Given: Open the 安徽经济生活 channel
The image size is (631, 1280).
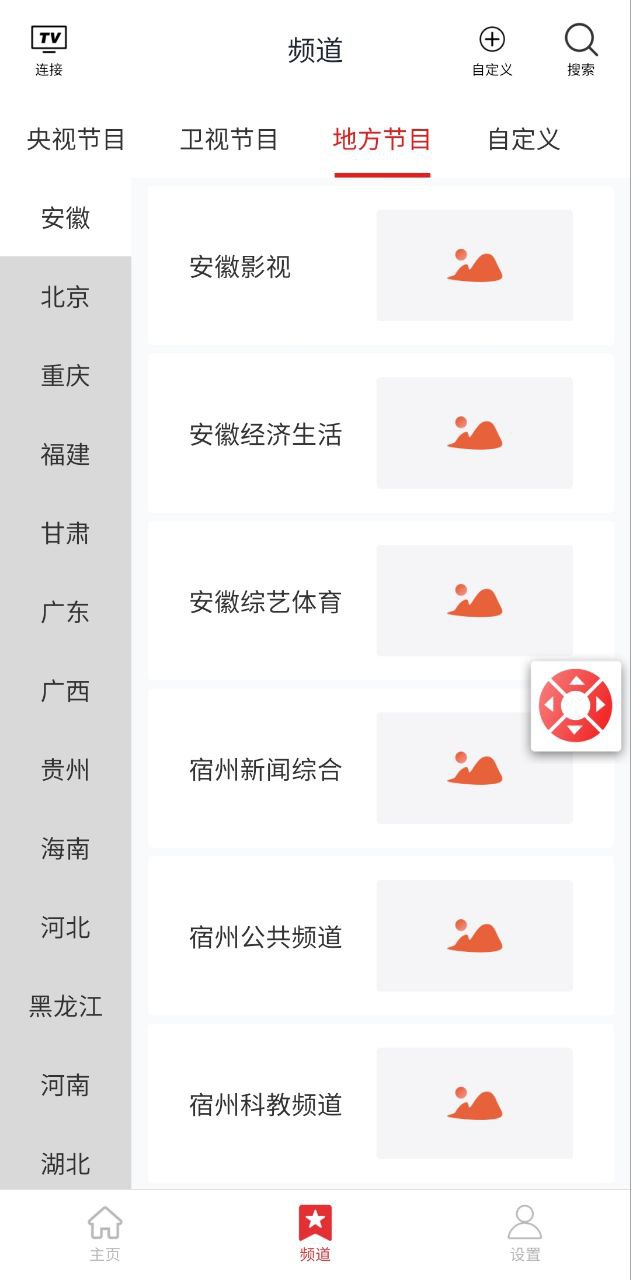Looking at the screenshot, I should (380, 434).
